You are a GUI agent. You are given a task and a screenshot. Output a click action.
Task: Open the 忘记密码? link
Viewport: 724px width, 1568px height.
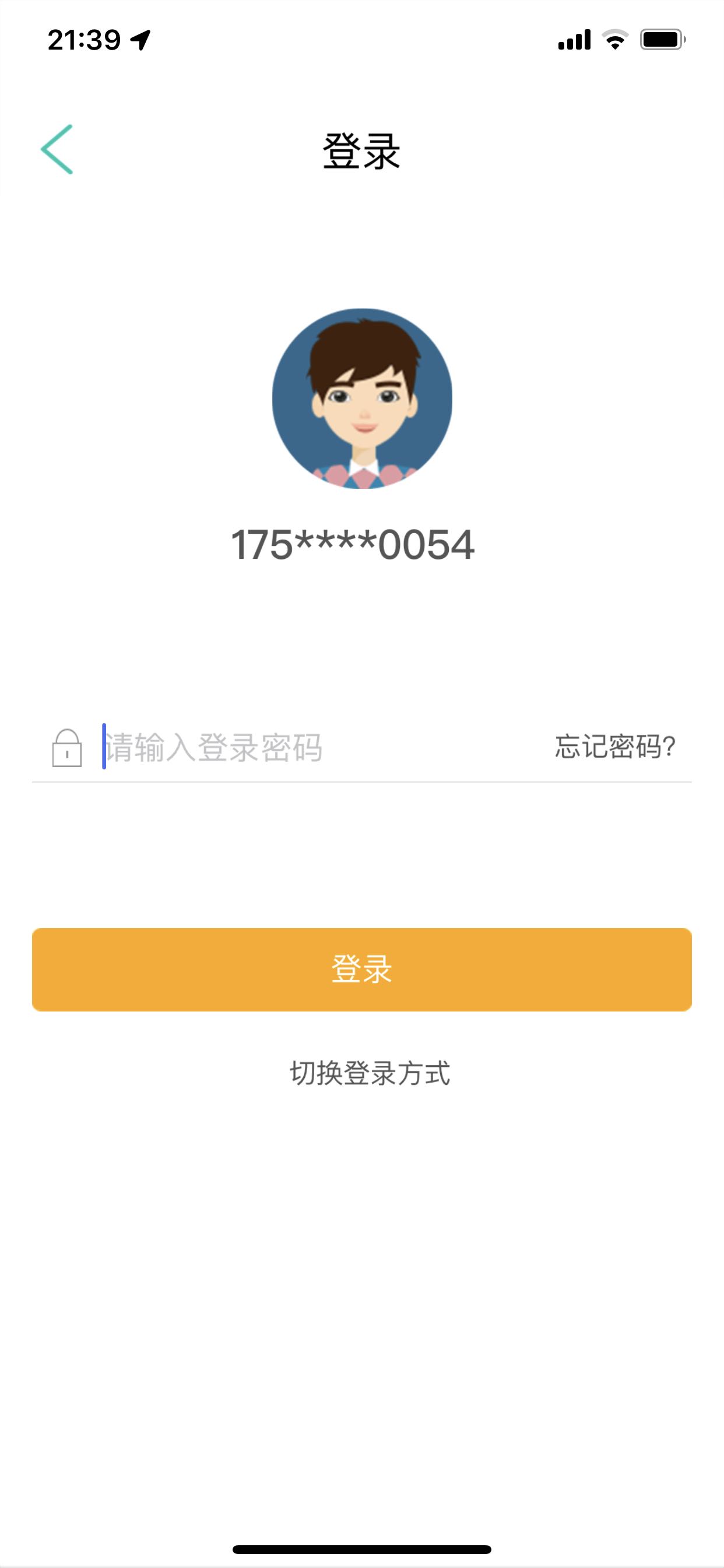tap(615, 747)
